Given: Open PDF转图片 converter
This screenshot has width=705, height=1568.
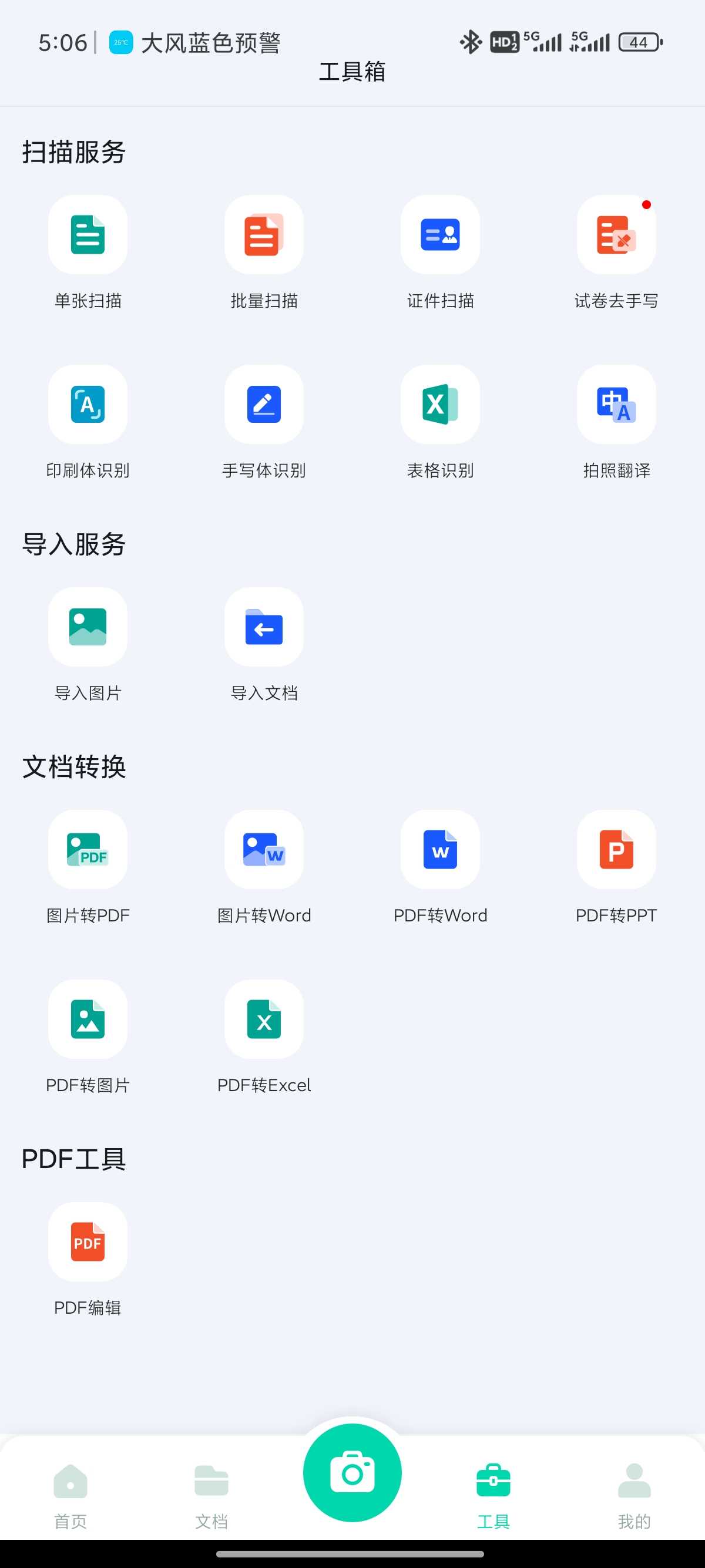Looking at the screenshot, I should pos(88,1019).
